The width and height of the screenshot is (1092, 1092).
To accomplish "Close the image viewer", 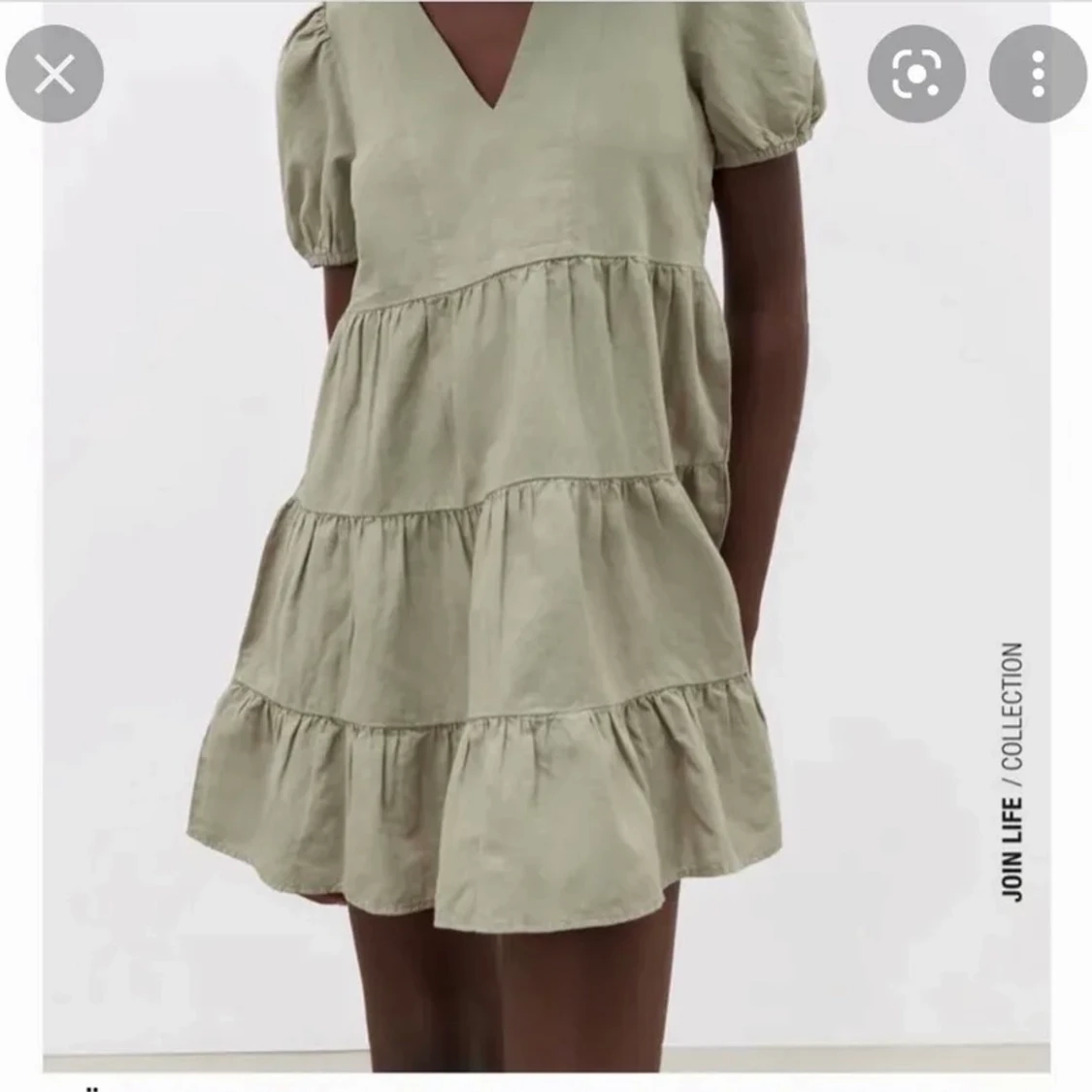I will coord(54,74).
